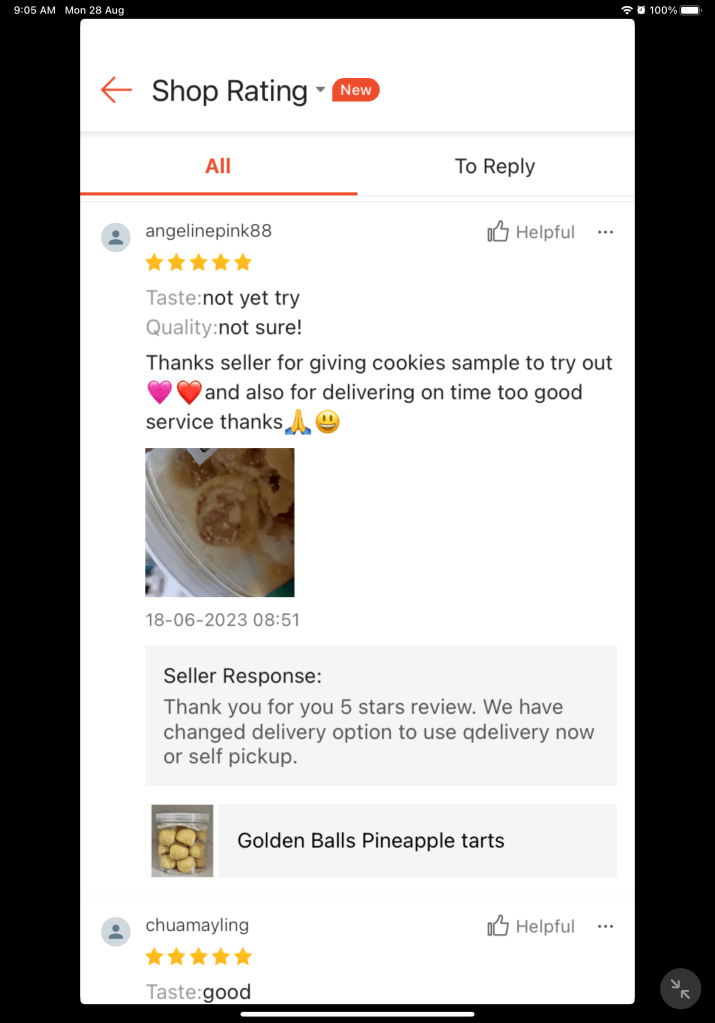715x1023 pixels.
Task: Mark angelinepink88's review as Helpful
Action: tap(531, 232)
